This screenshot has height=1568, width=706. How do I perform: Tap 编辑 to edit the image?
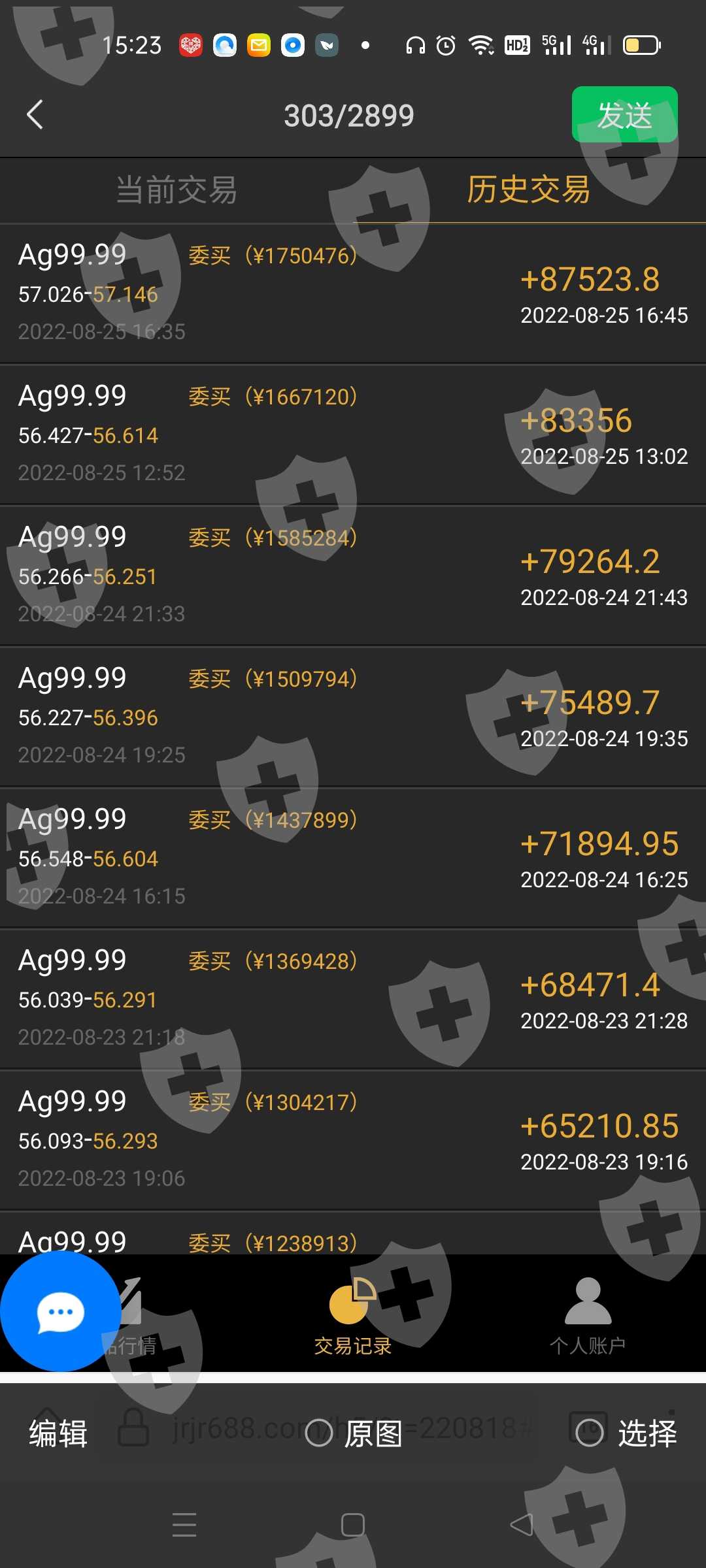click(x=58, y=1433)
